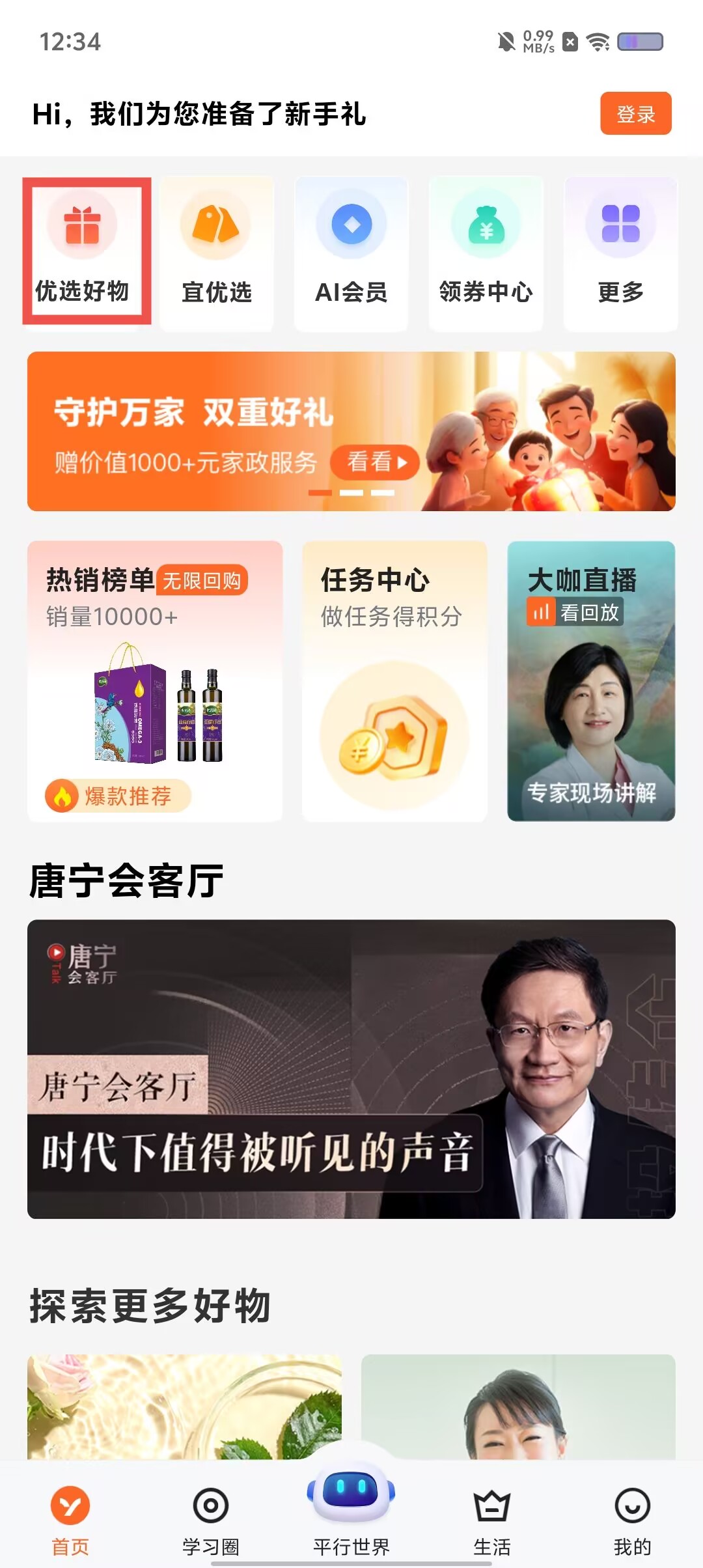Open the 唐宁会客厅 video banner
Image resolution: width=703 pixels, height=1568 pixels.
pos(351,1069)
